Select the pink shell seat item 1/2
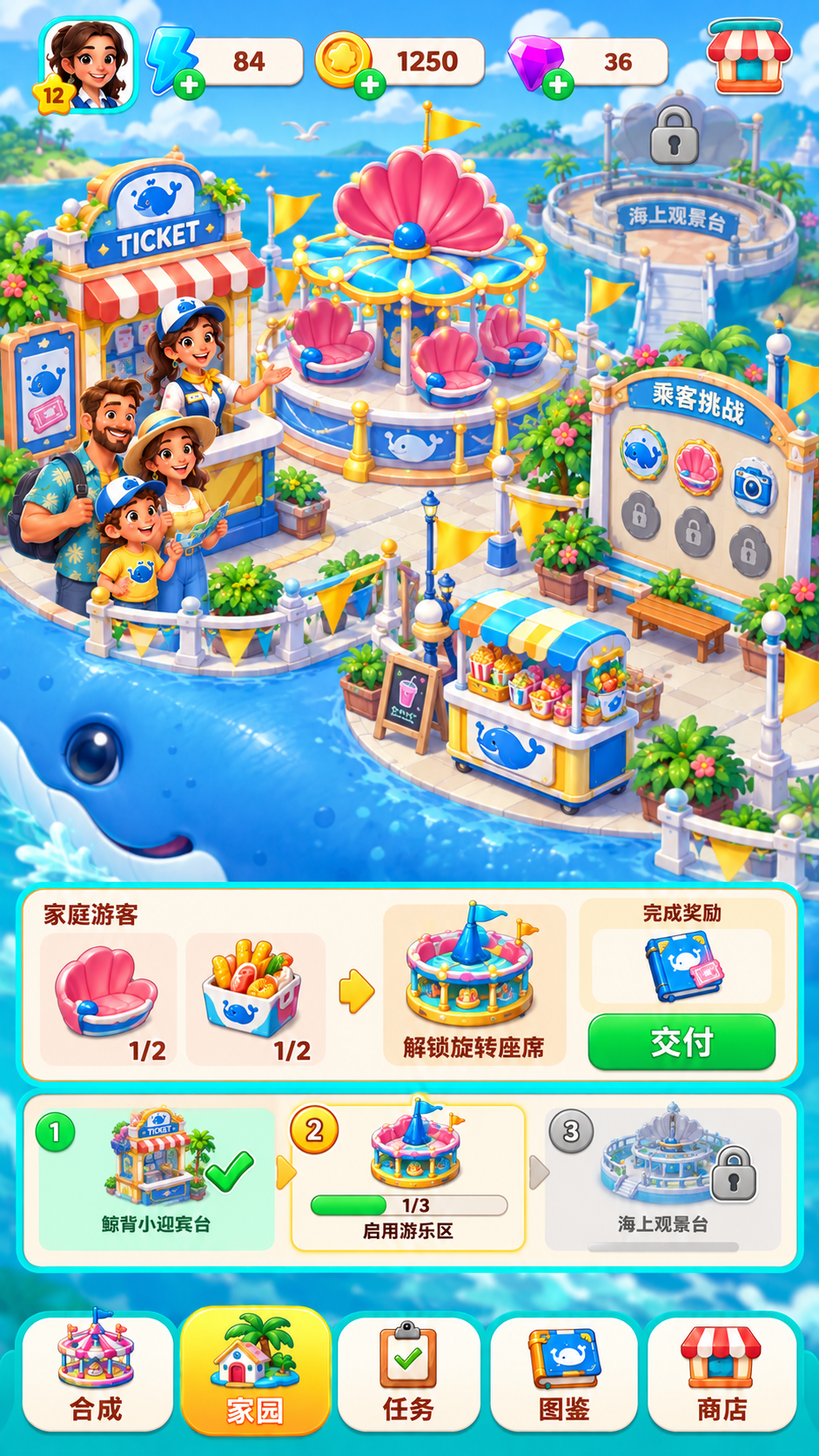Viewport: 819px width, 1456px height. coord(108,999)
